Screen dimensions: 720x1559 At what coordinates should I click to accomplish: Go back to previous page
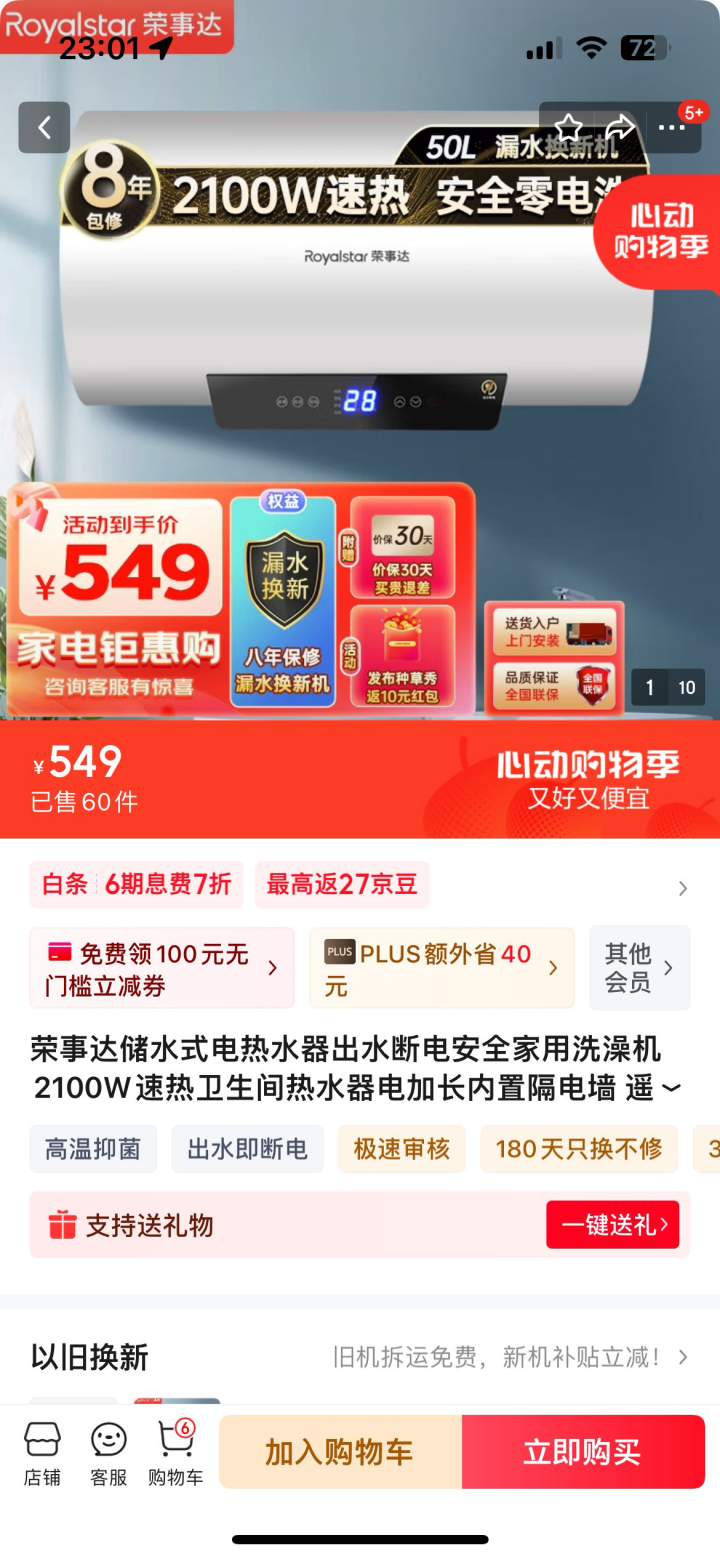point(44,127)
